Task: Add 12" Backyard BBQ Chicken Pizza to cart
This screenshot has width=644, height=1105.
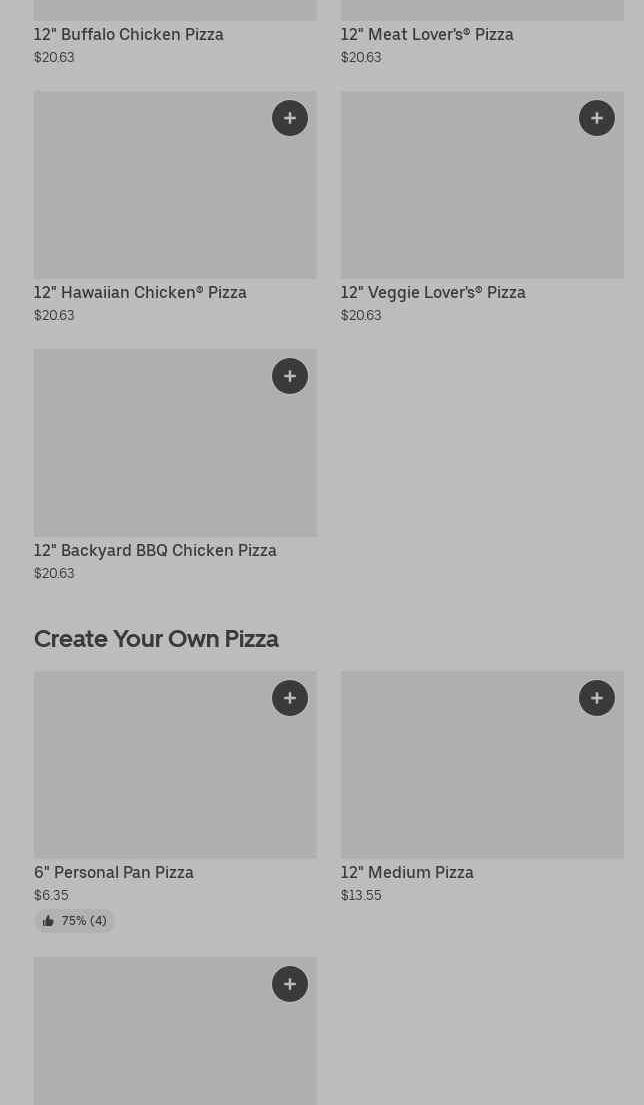Action: click(290, 376)
